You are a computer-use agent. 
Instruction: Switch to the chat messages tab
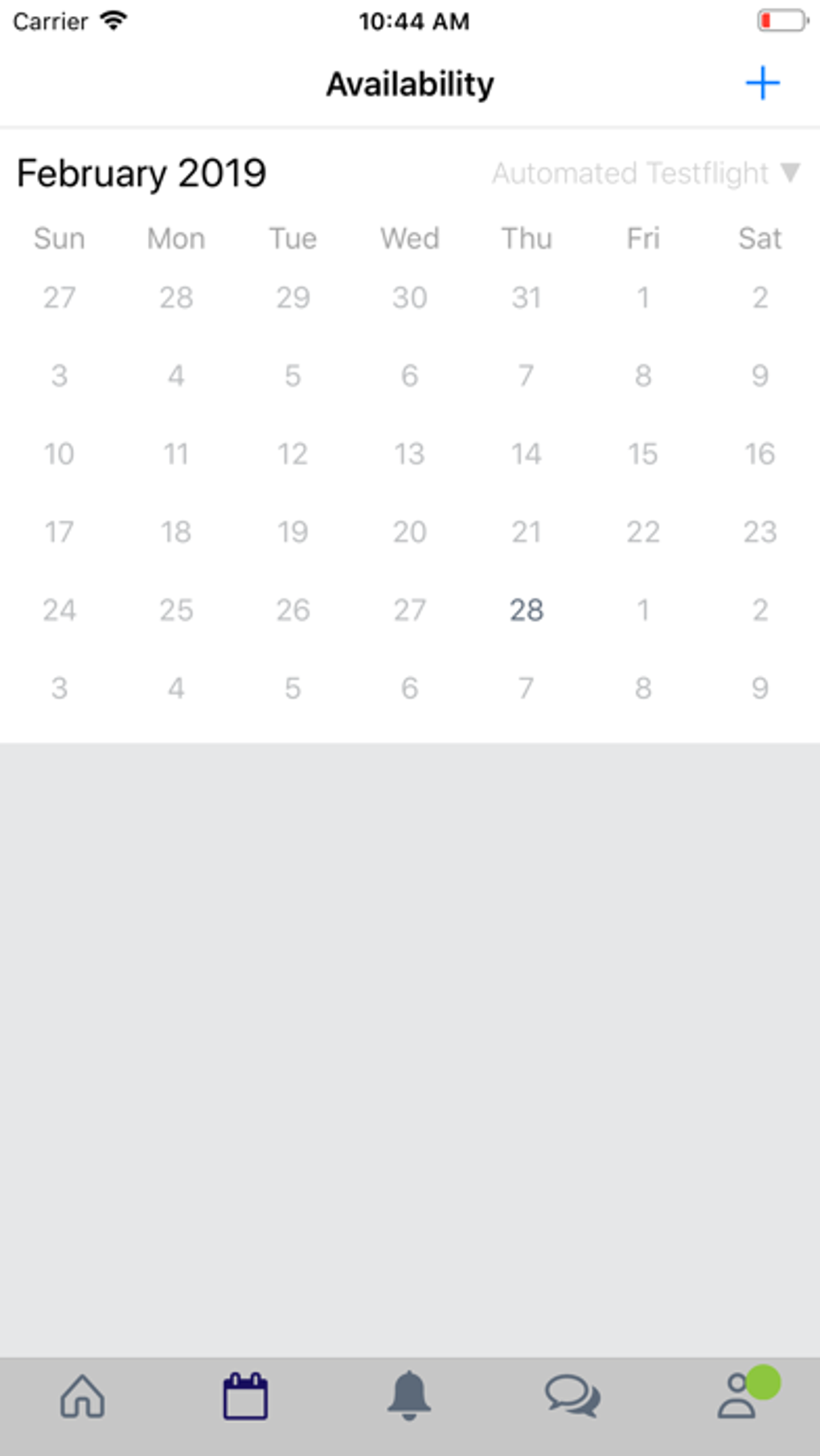[x=572, y=1397]
